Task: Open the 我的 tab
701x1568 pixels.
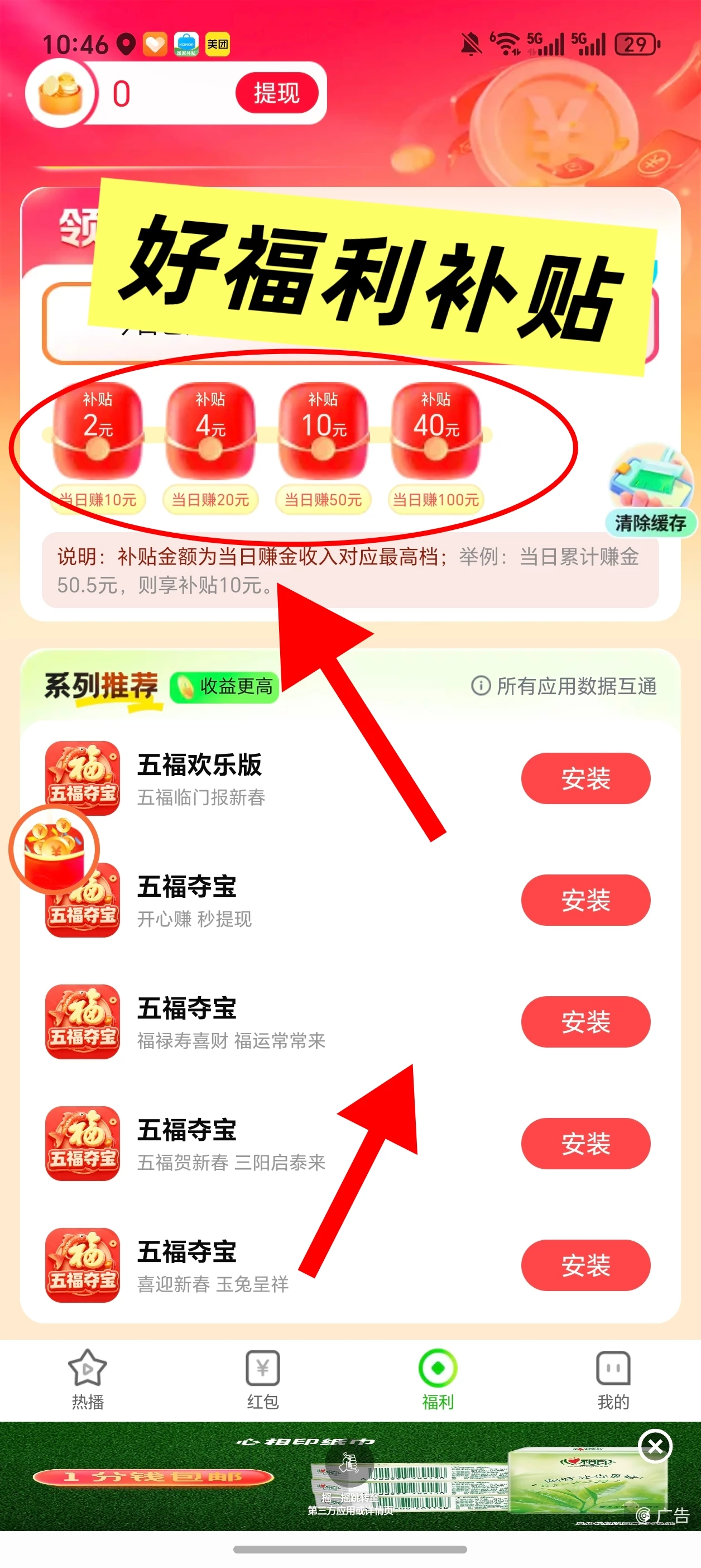Action: coord(613,1380)
